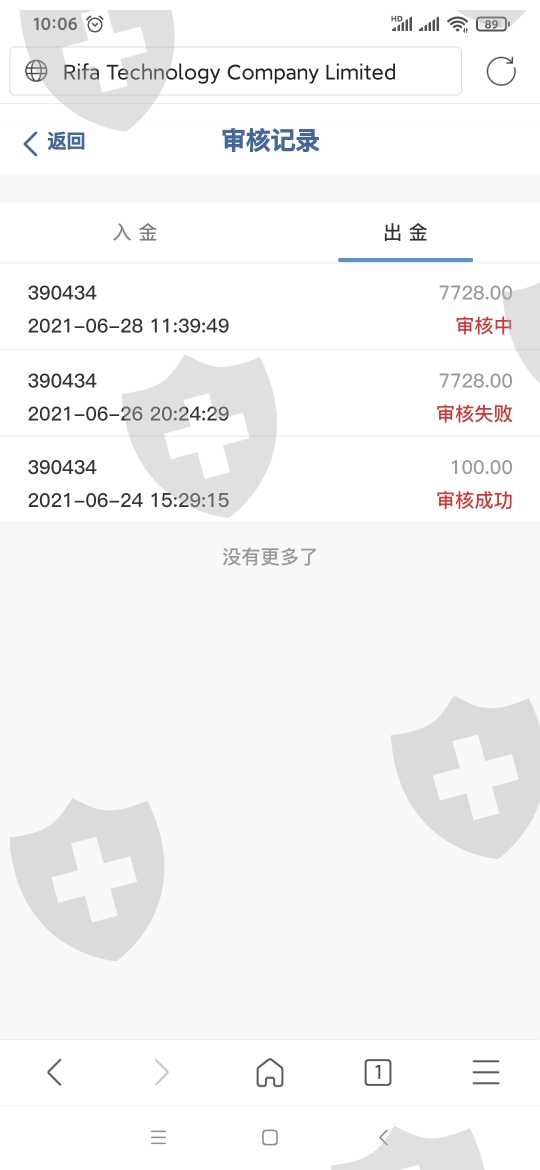Switch to the 入金 tab
The height and width of the screenshot is (1170, 540).
click(x=135, y=233)
